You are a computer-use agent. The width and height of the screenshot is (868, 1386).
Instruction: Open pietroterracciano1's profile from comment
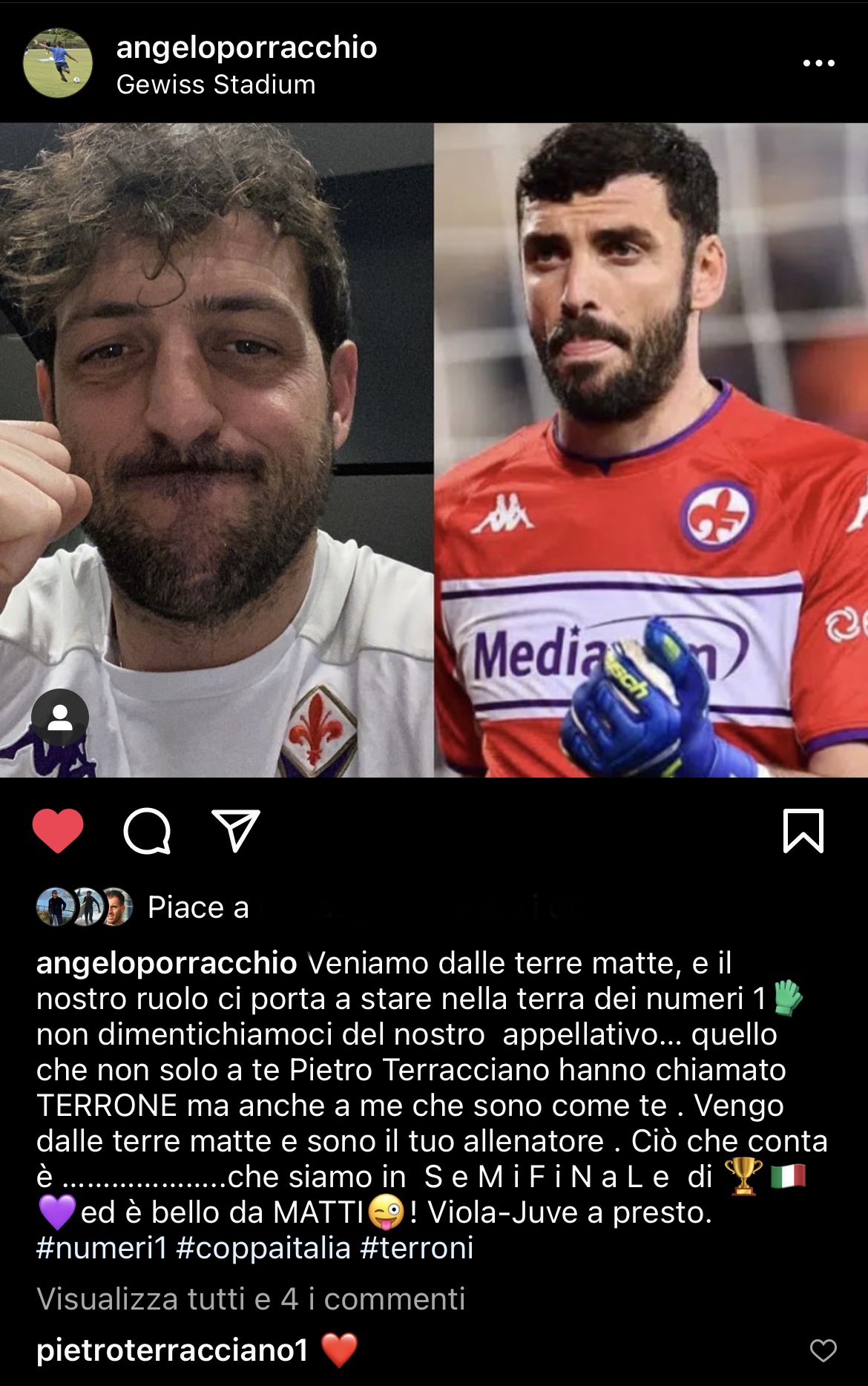[x=172, y=1350]
